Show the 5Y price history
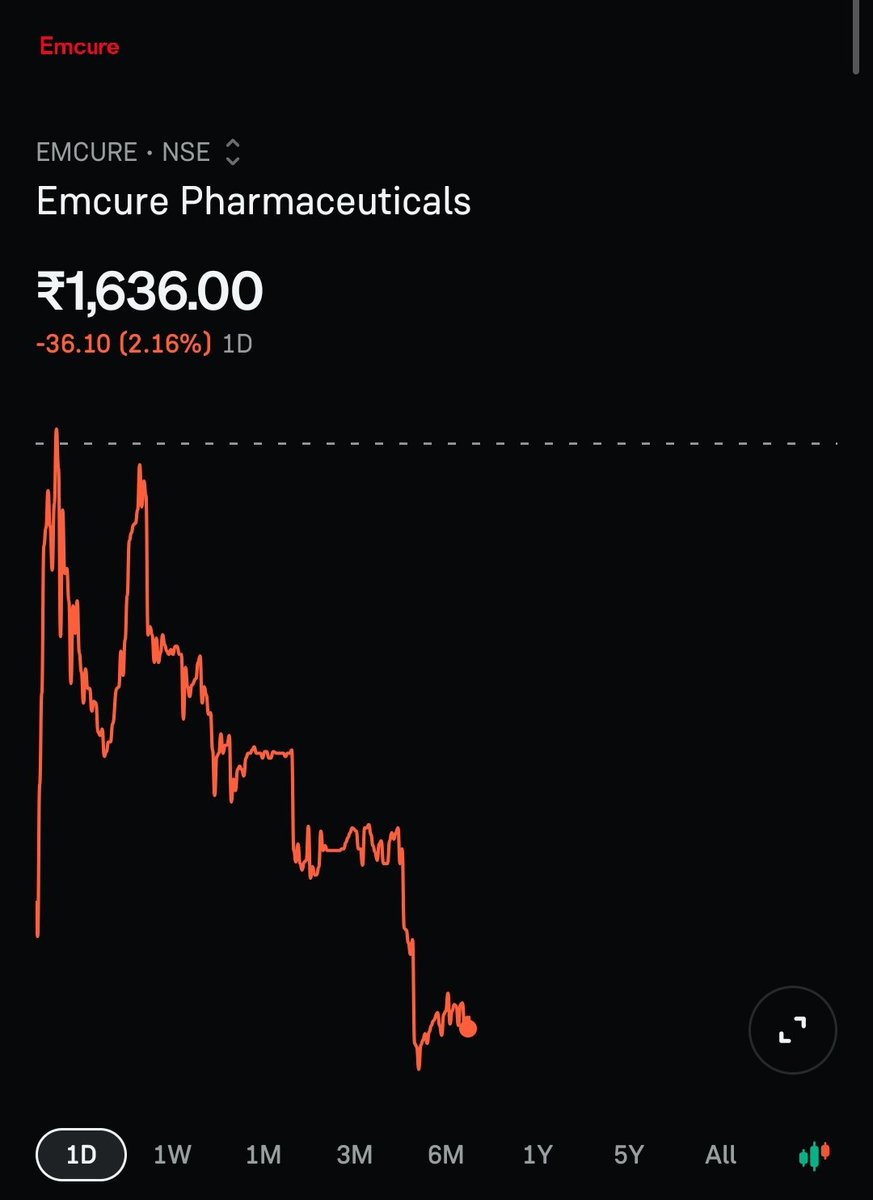The image size is (873, 1200). (x=628, y=1155)
